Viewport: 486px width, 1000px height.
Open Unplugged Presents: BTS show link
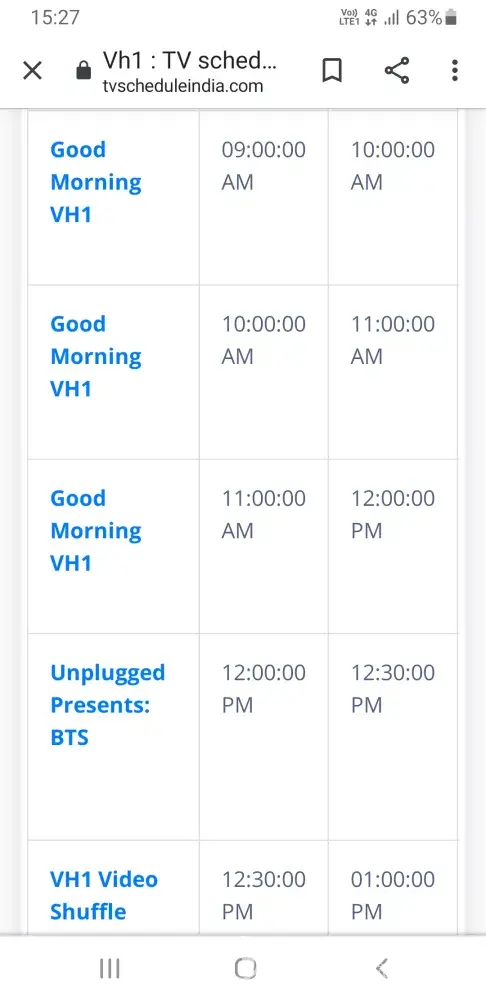pyautogui.click(x=107, y=705)
